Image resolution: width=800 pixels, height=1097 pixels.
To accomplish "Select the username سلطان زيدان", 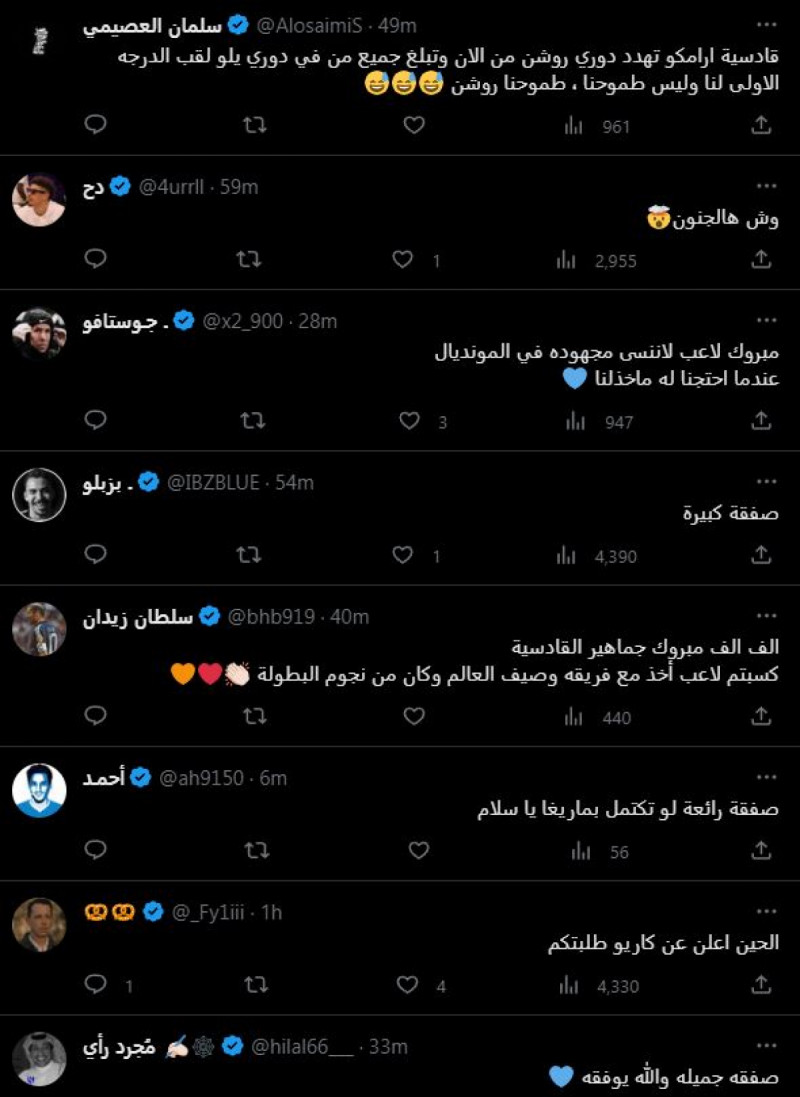I will [x=137, y=616].
